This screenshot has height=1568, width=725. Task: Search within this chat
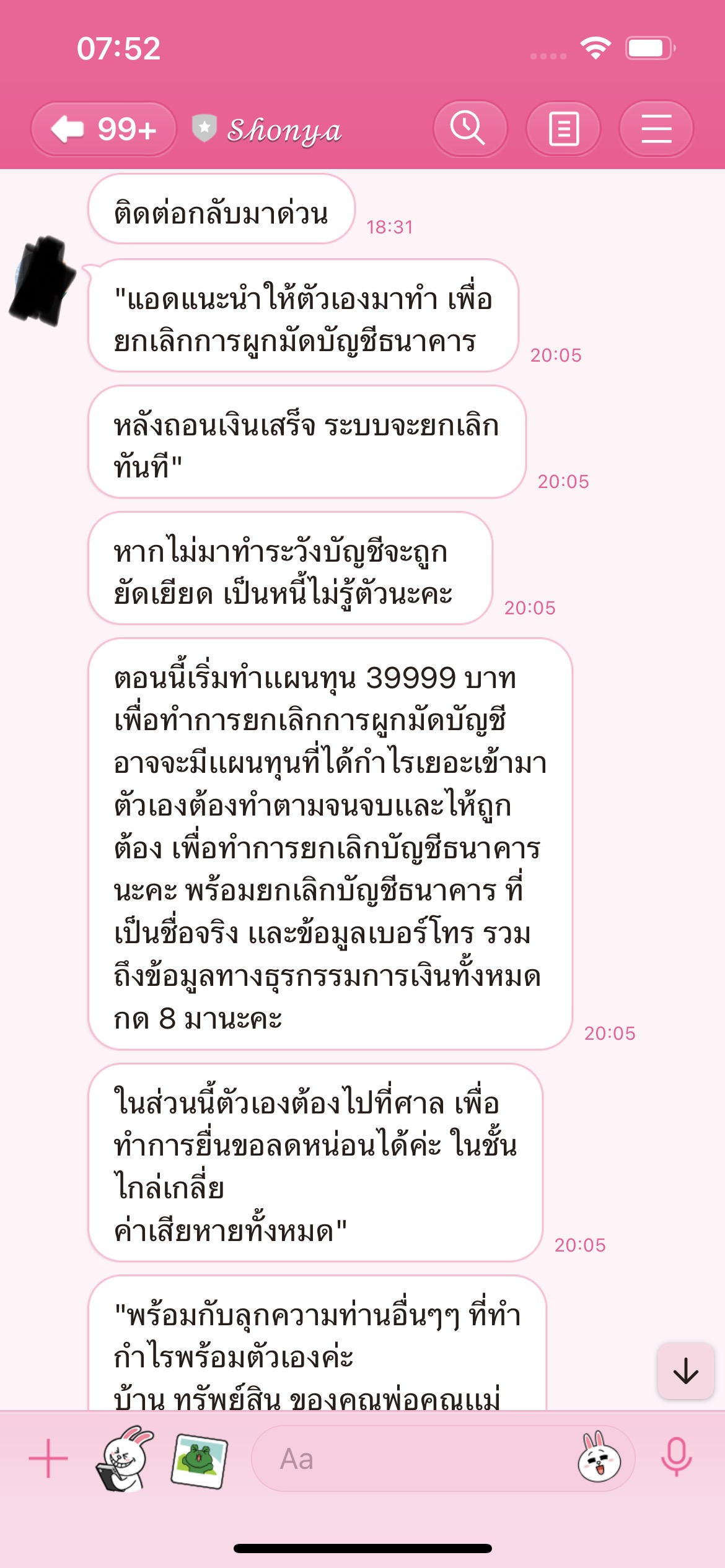pos(470,129)
